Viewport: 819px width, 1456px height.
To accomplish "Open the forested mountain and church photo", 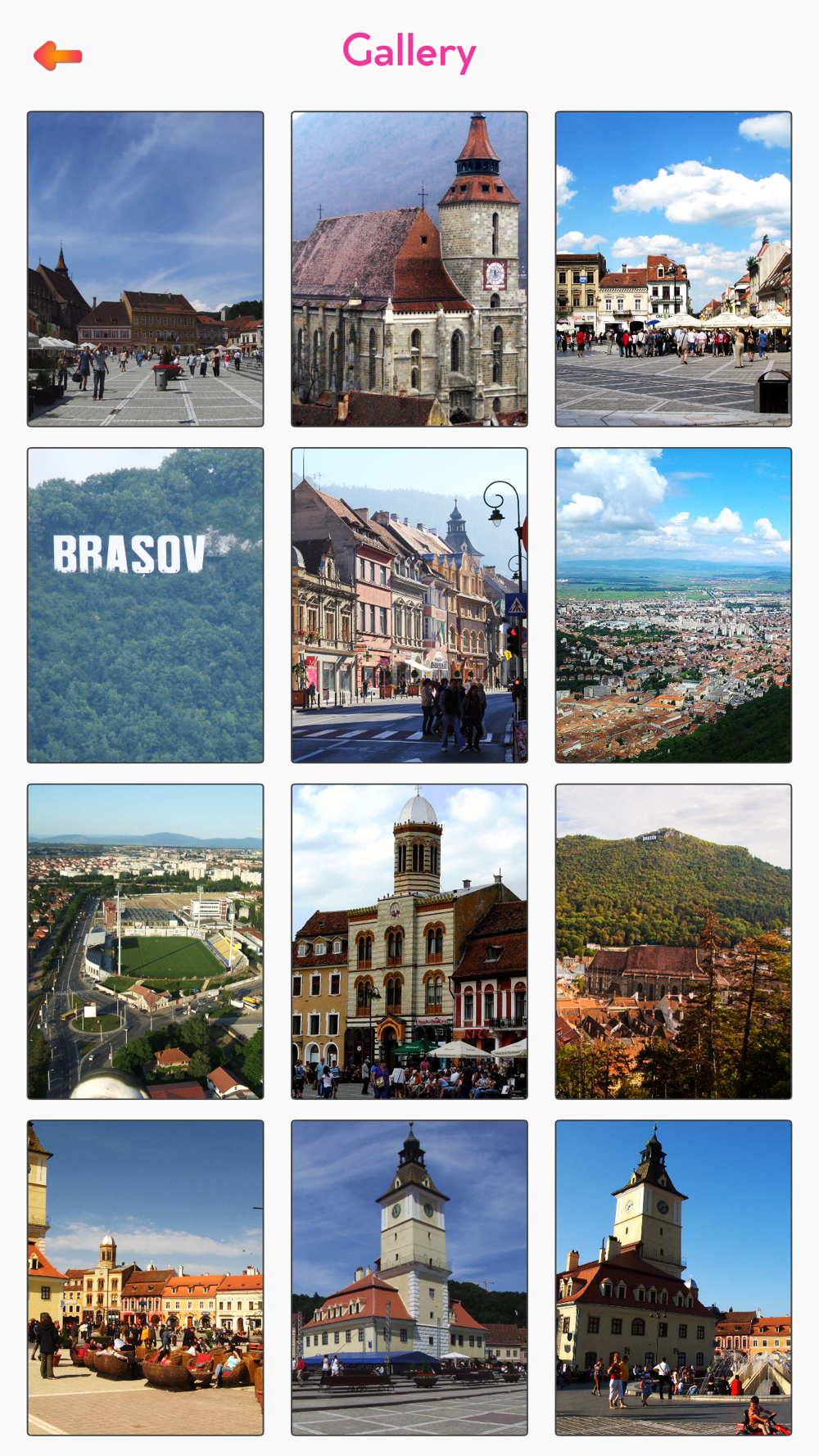I will [x=673, y=942].
